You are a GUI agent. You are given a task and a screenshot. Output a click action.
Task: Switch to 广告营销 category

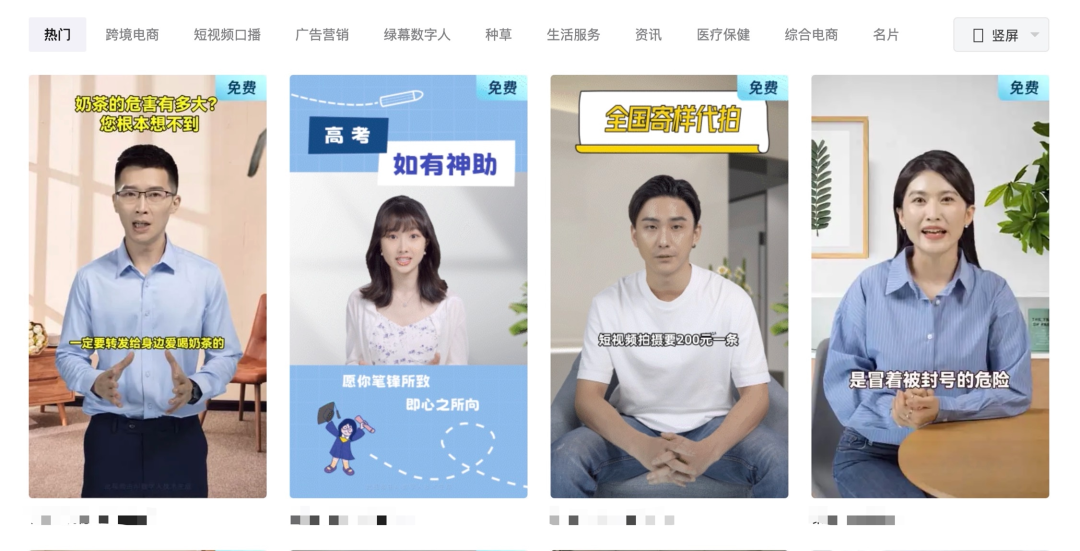[322, 35]
